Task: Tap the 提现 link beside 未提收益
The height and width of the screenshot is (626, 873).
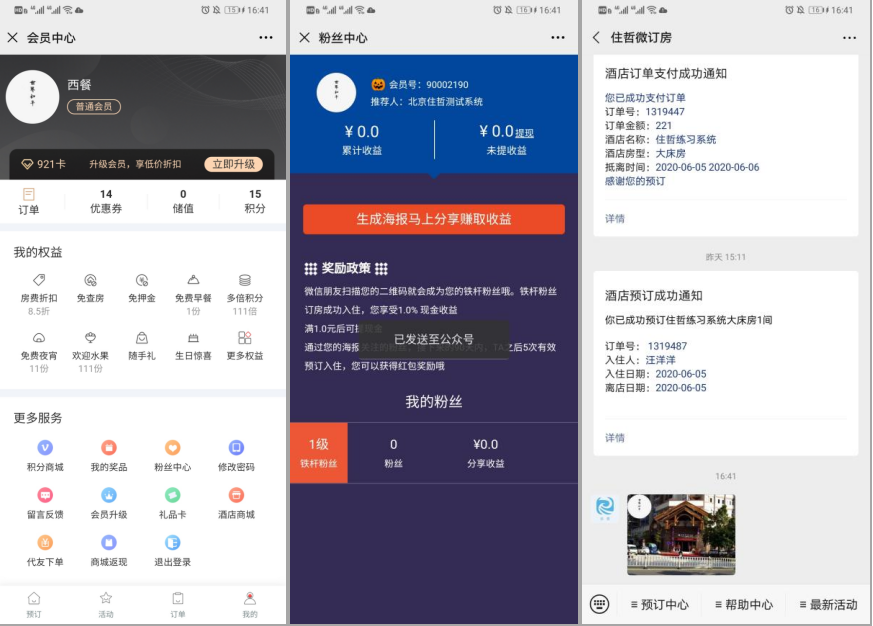Action: tap(525, 133)
